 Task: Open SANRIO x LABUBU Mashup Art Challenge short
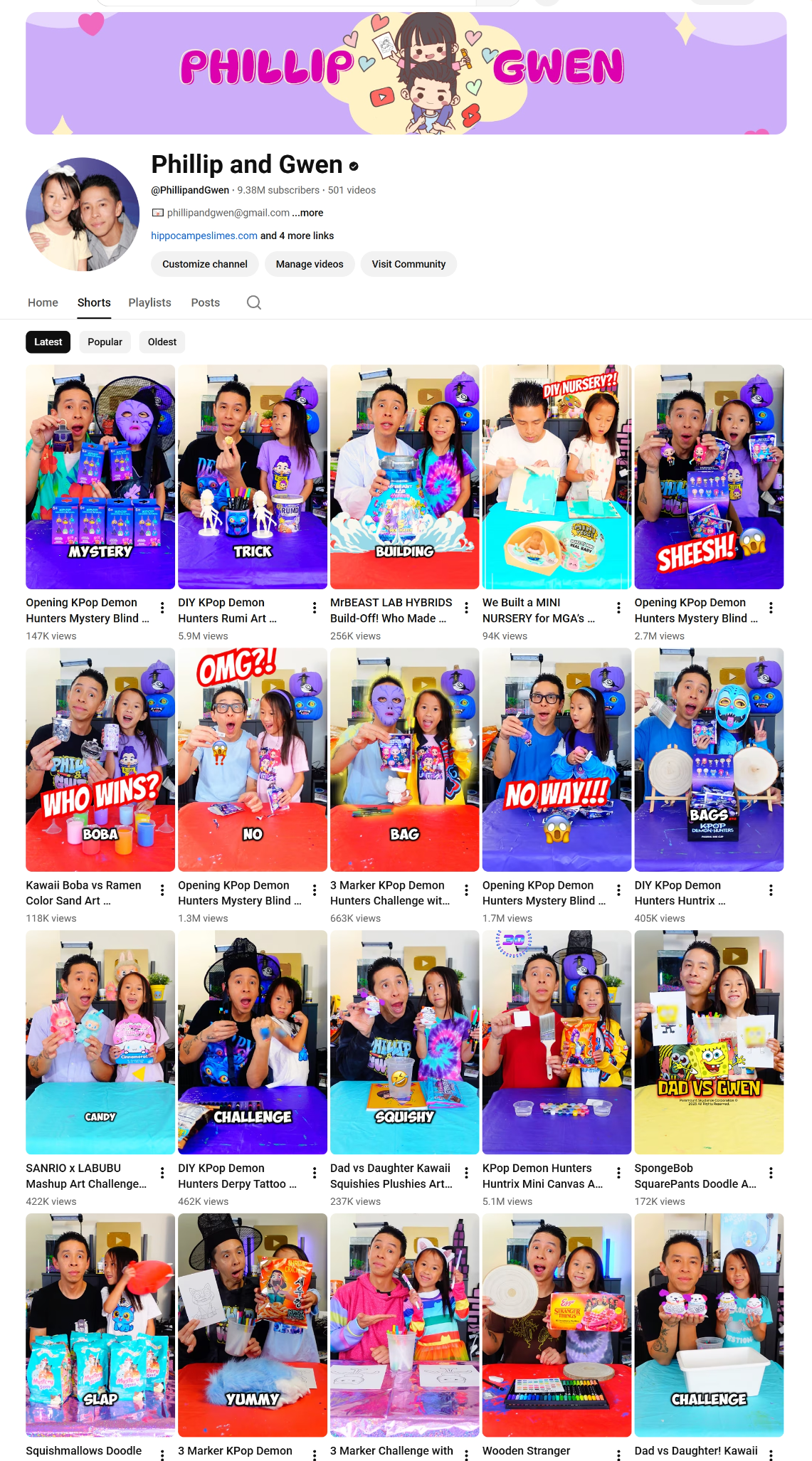(100, 1042)
